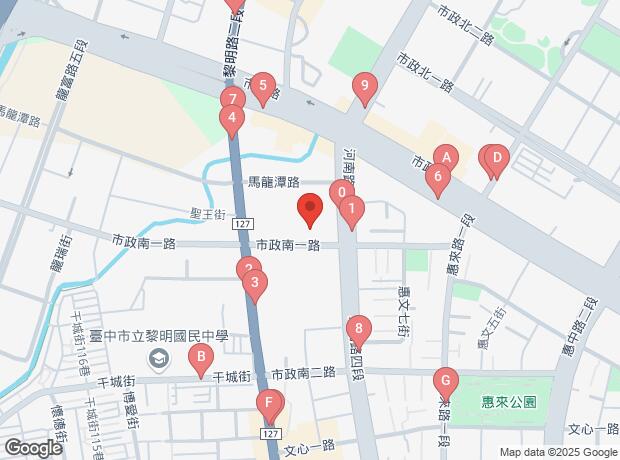The width and height of the screenshot is (620, 460).
Task: Select pin F near 文心一路
Action: (268, 404)
